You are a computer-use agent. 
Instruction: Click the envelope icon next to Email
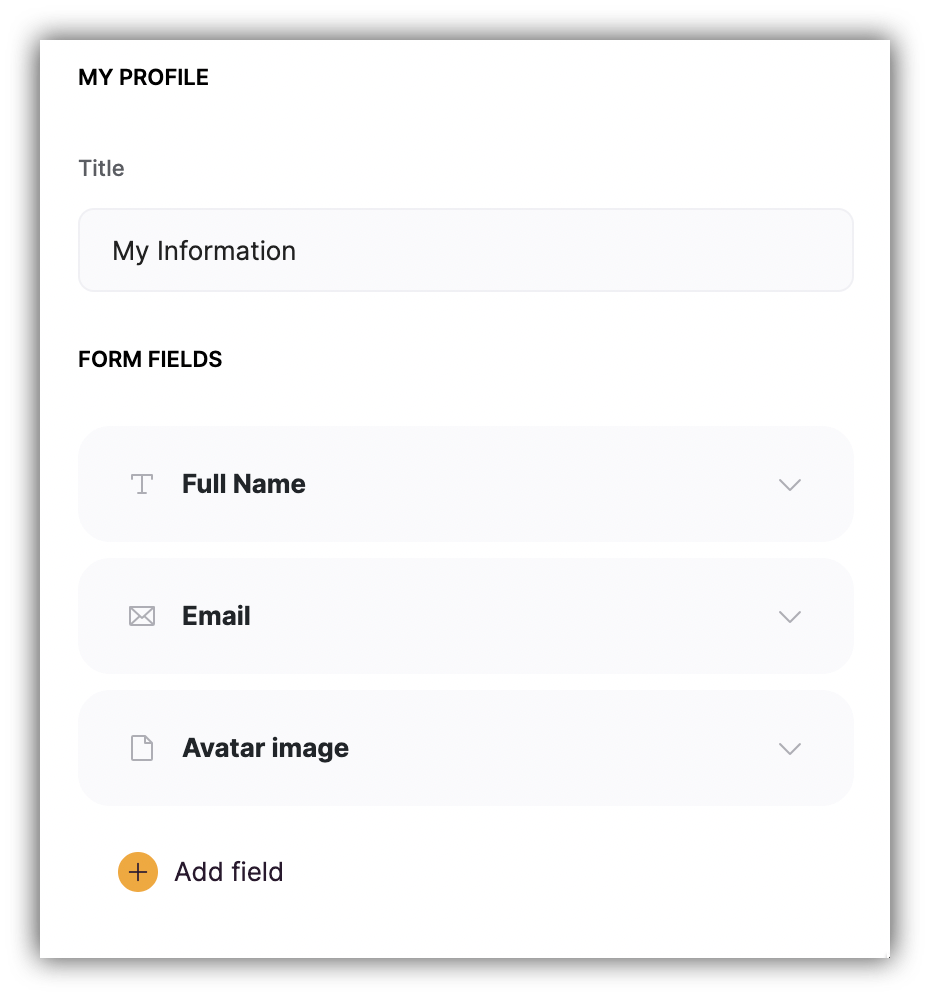[141, 616]
